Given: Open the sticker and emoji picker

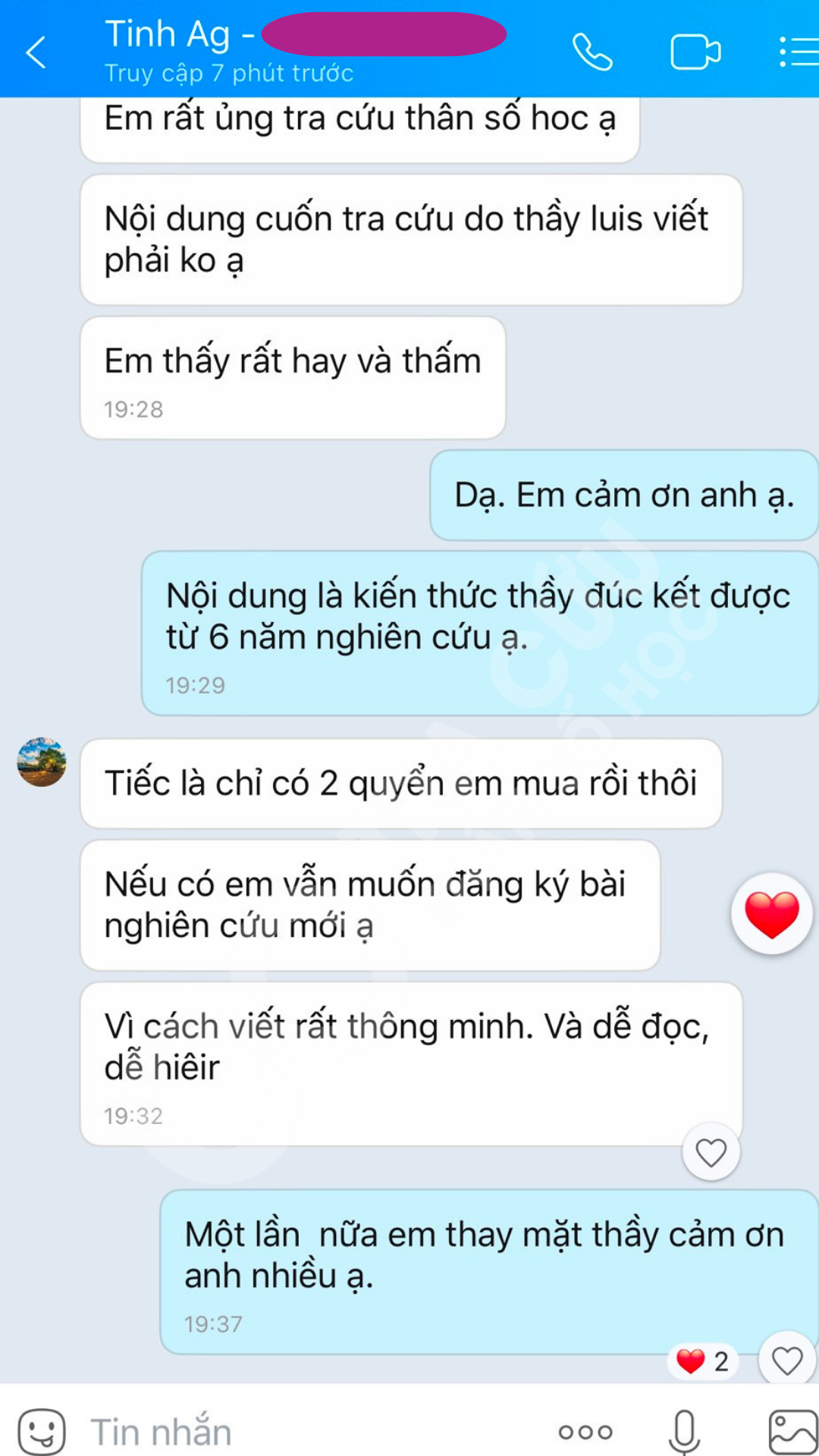Looking at the screenshot, I should [x=42, y=1432].
